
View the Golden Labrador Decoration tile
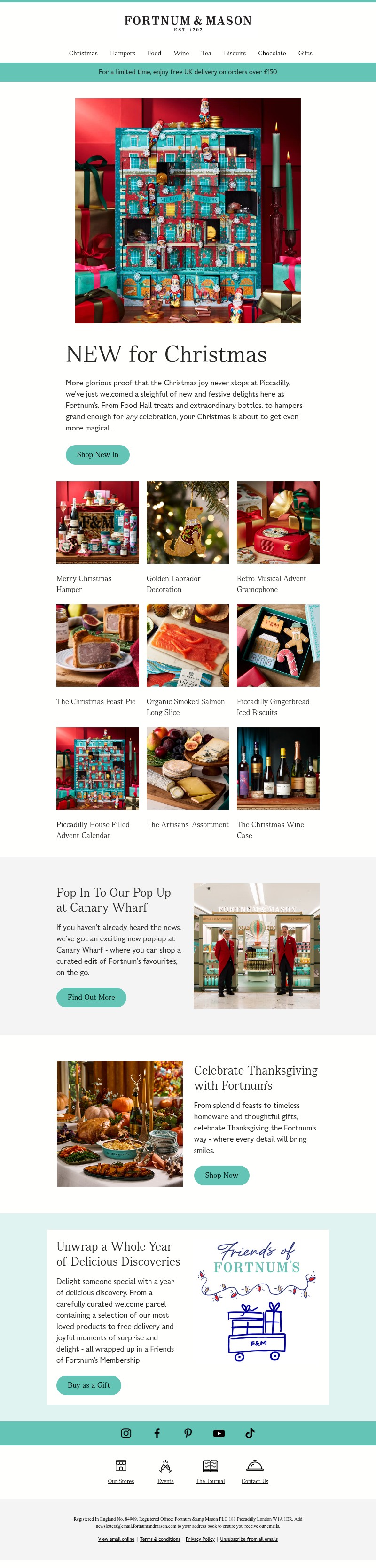point(188,522)
